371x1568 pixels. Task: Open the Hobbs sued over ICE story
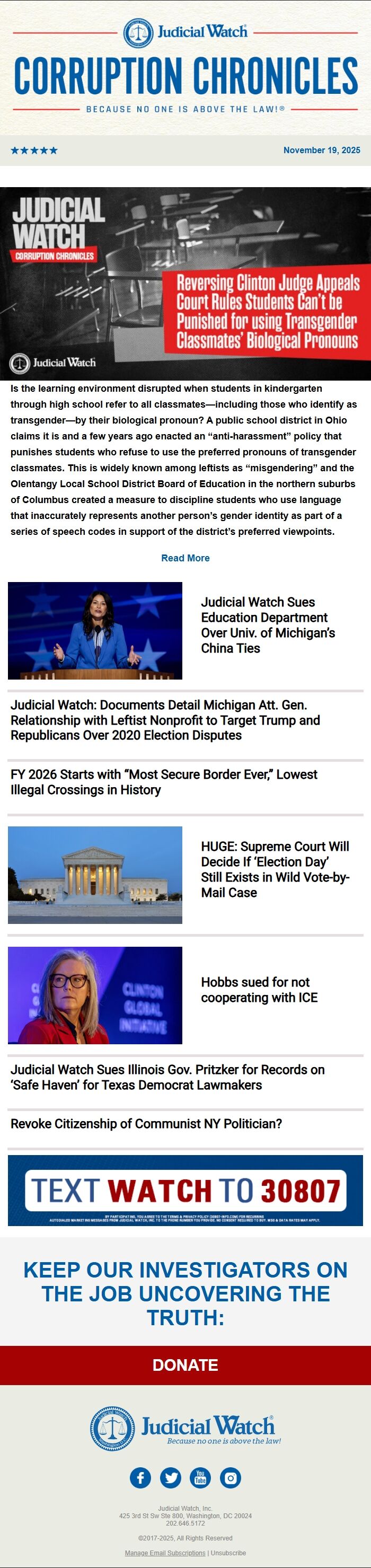(259, 989)
